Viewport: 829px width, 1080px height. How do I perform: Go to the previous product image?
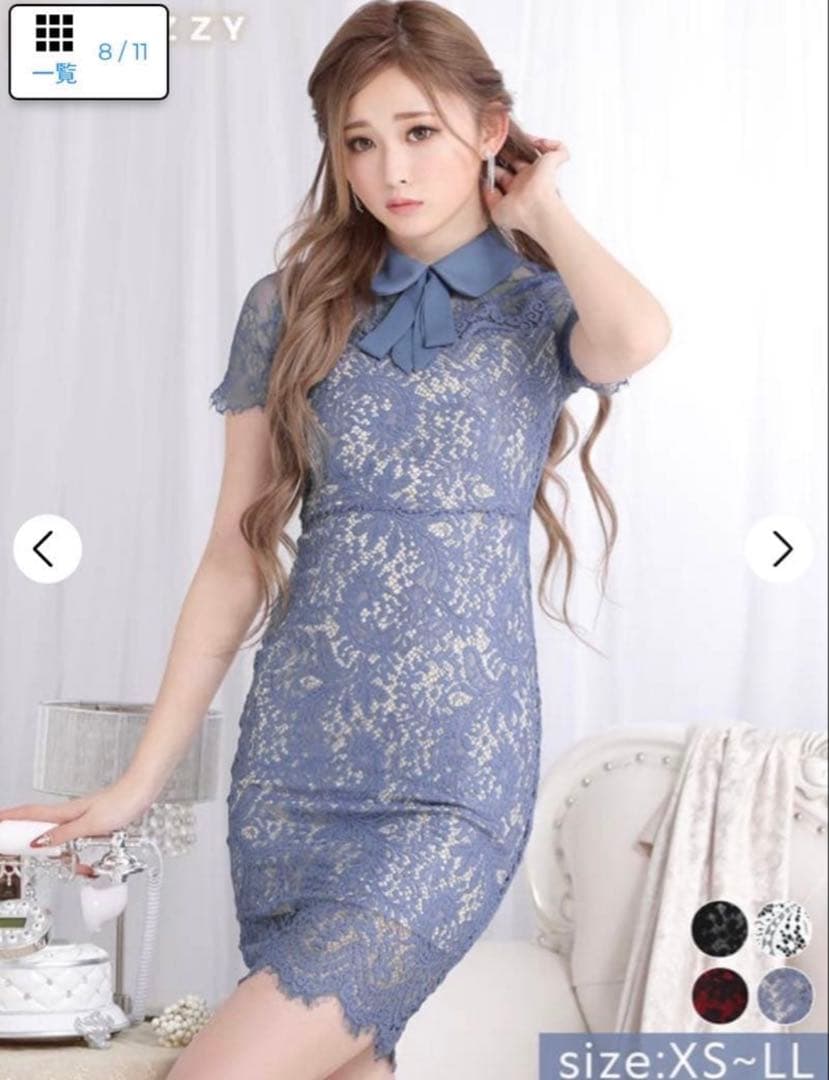point(47,549)
